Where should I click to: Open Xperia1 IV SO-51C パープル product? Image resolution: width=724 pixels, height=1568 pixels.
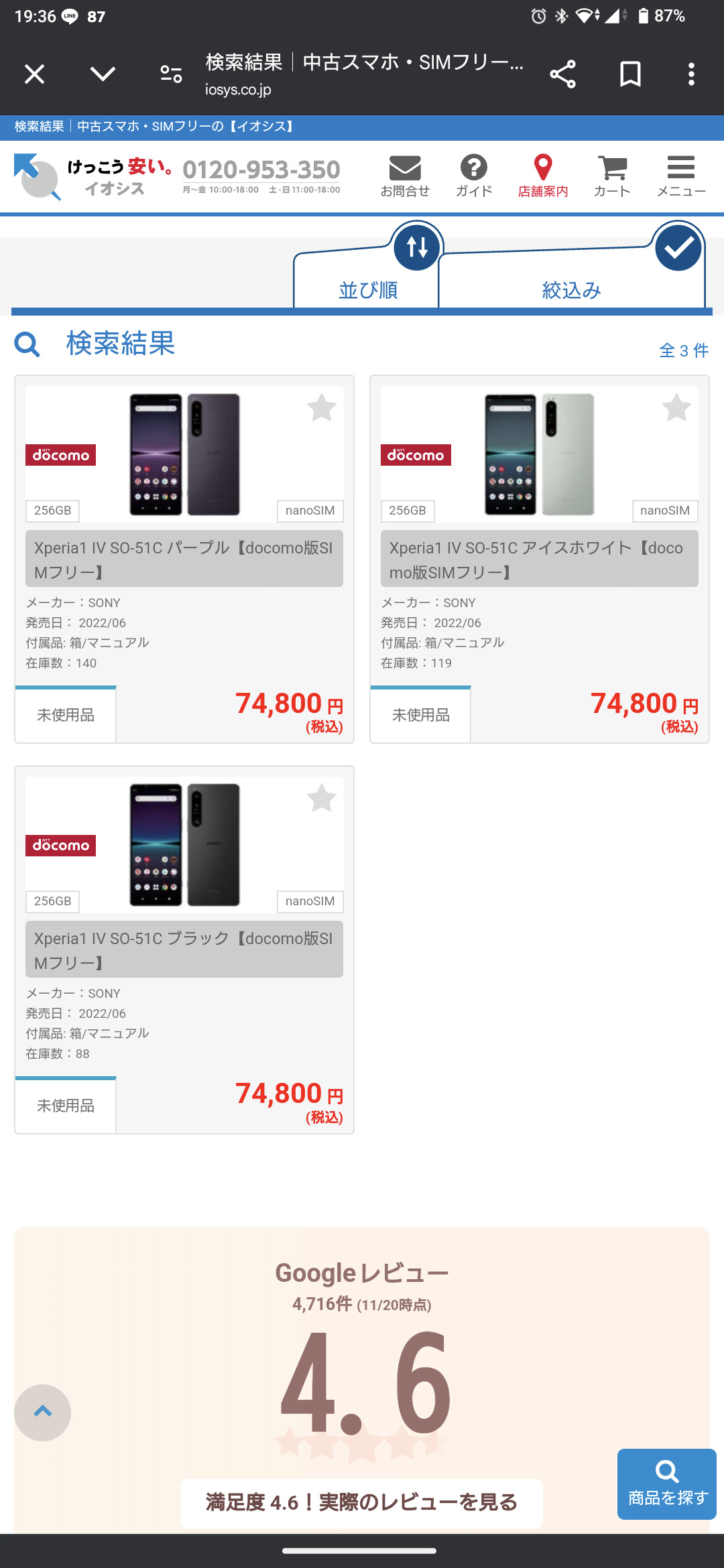coord(184,559)
